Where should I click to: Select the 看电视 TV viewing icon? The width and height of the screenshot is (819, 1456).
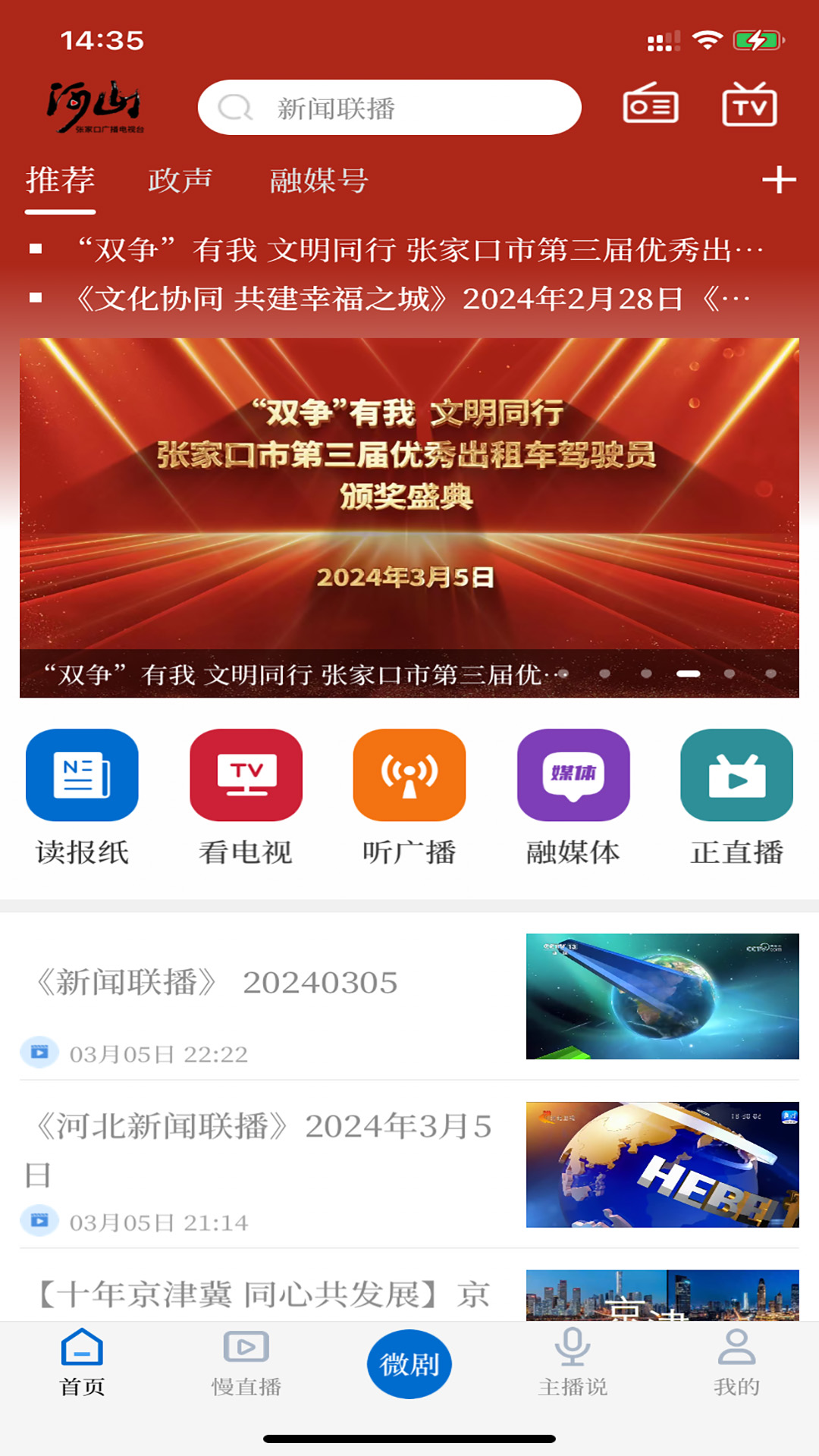click(245, 777)
